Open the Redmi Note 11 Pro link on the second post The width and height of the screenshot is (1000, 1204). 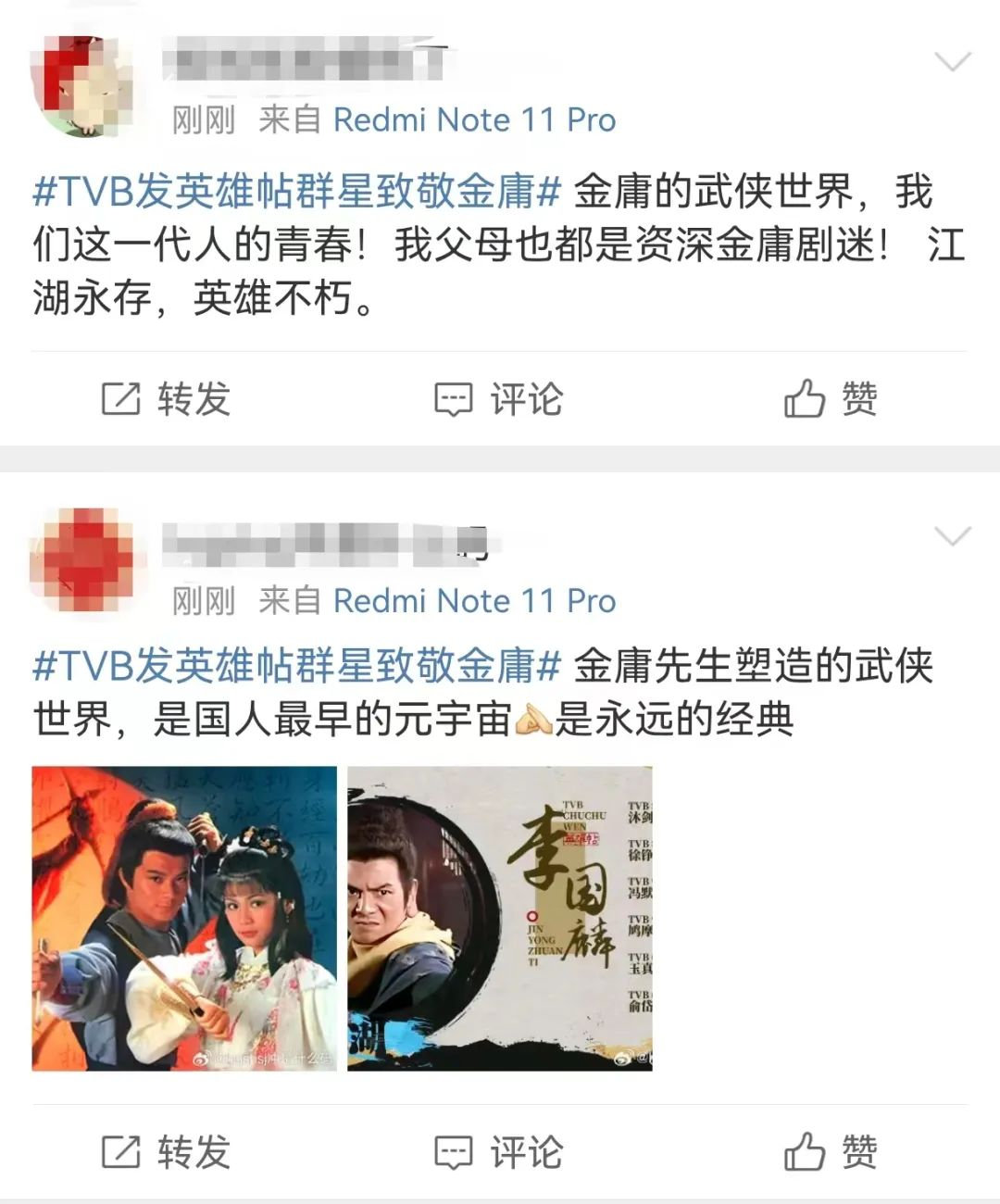click(x=474, y=601)
